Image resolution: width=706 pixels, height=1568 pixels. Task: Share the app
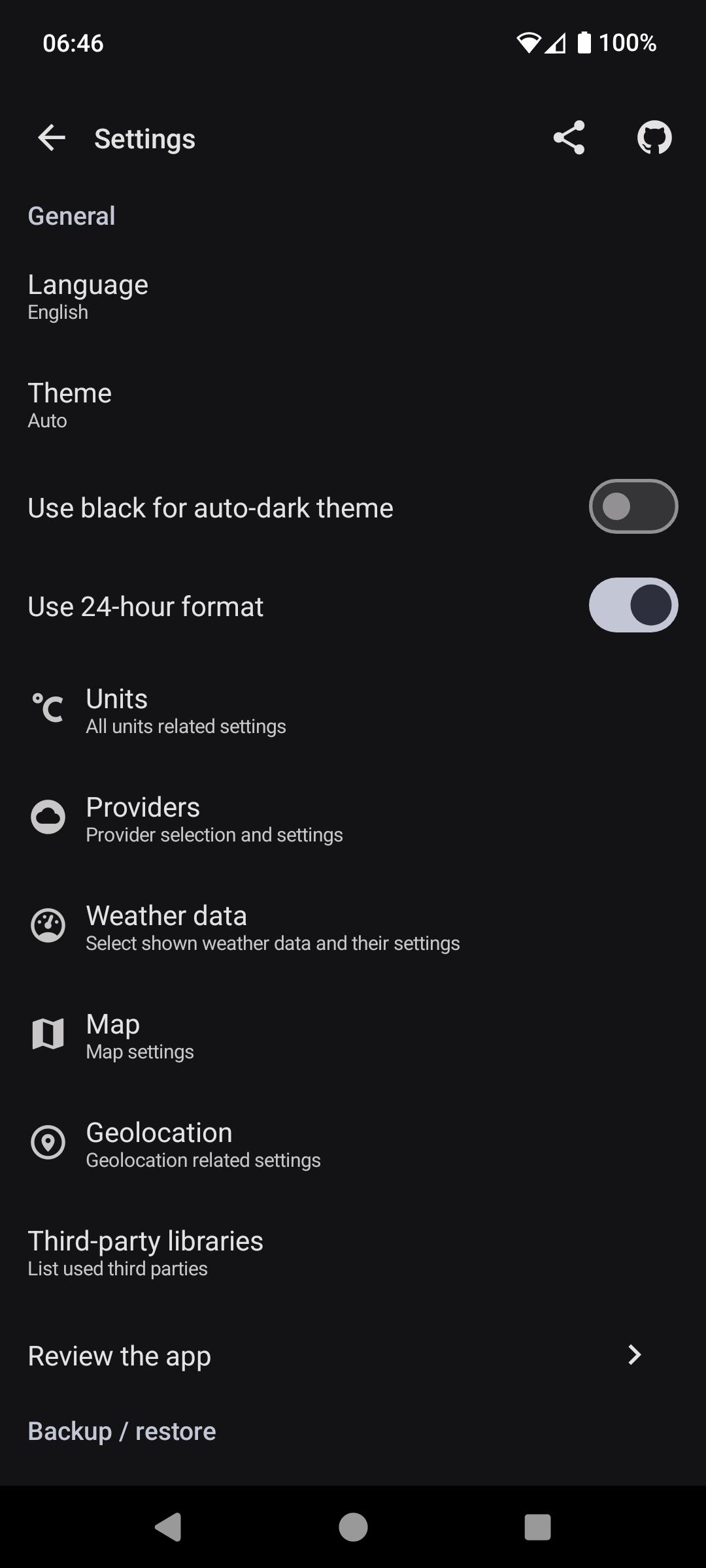(x=569, y=138)
